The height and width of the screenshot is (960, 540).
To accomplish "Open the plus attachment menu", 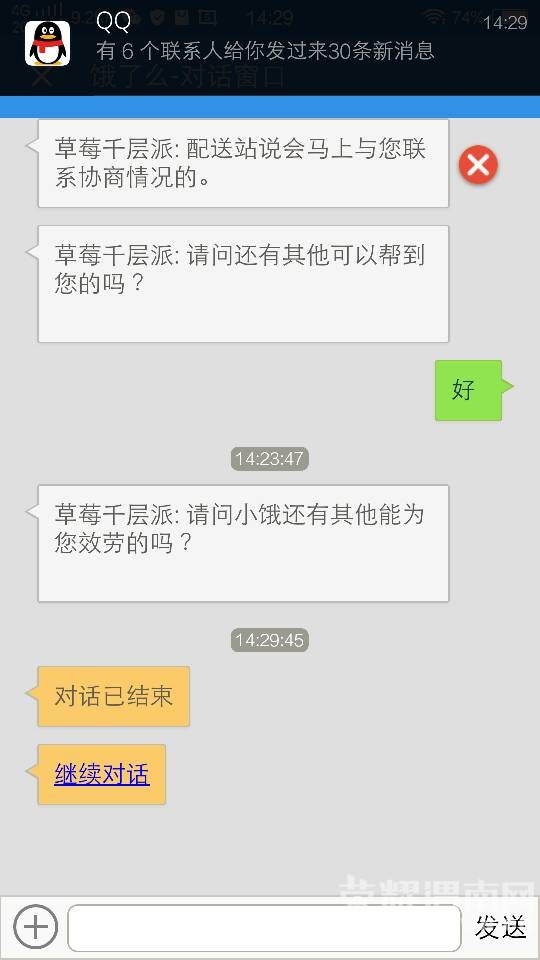I will pyautogui.click(x=35, y=927).
